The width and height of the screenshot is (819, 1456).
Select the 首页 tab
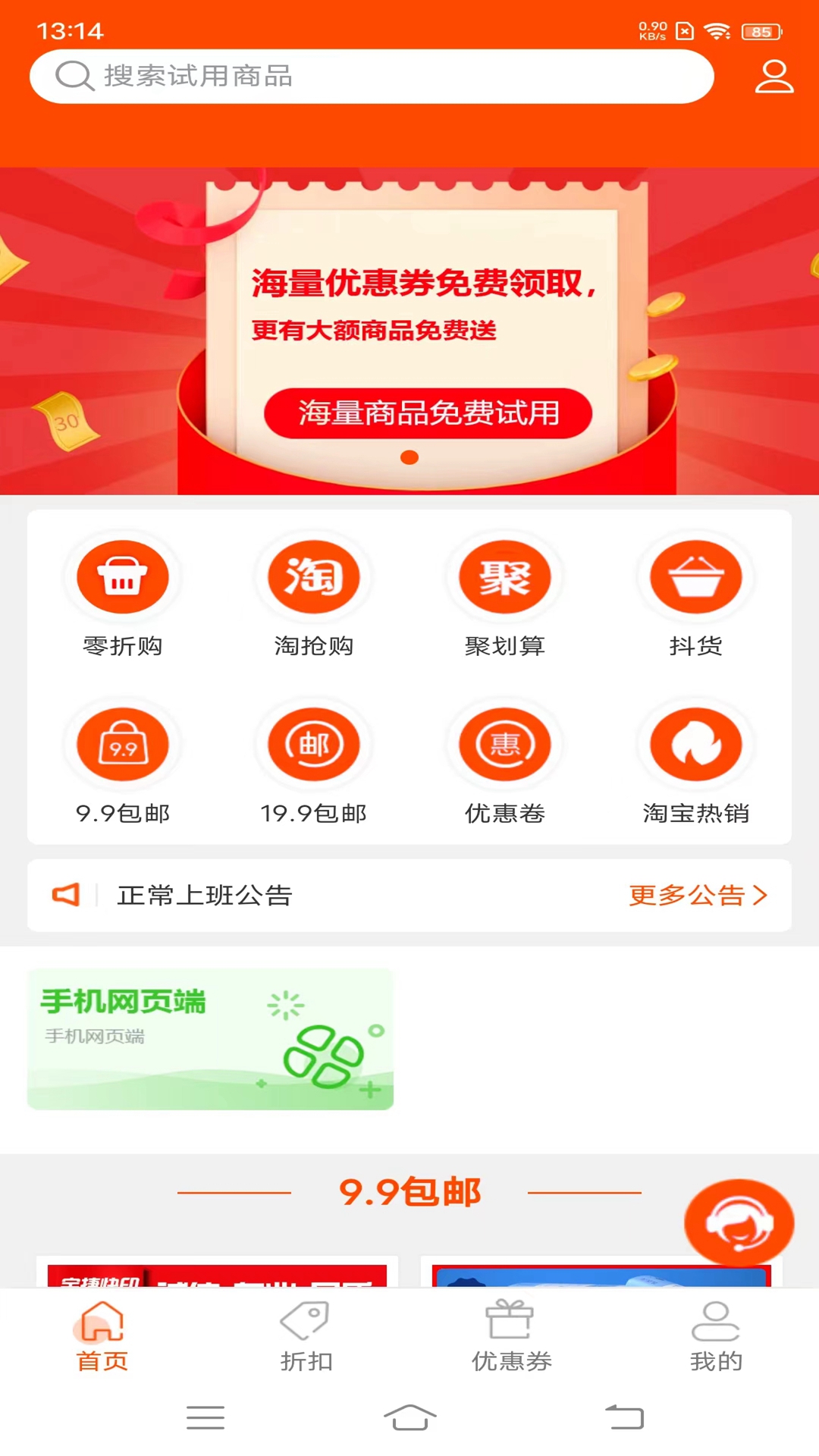102,1336
